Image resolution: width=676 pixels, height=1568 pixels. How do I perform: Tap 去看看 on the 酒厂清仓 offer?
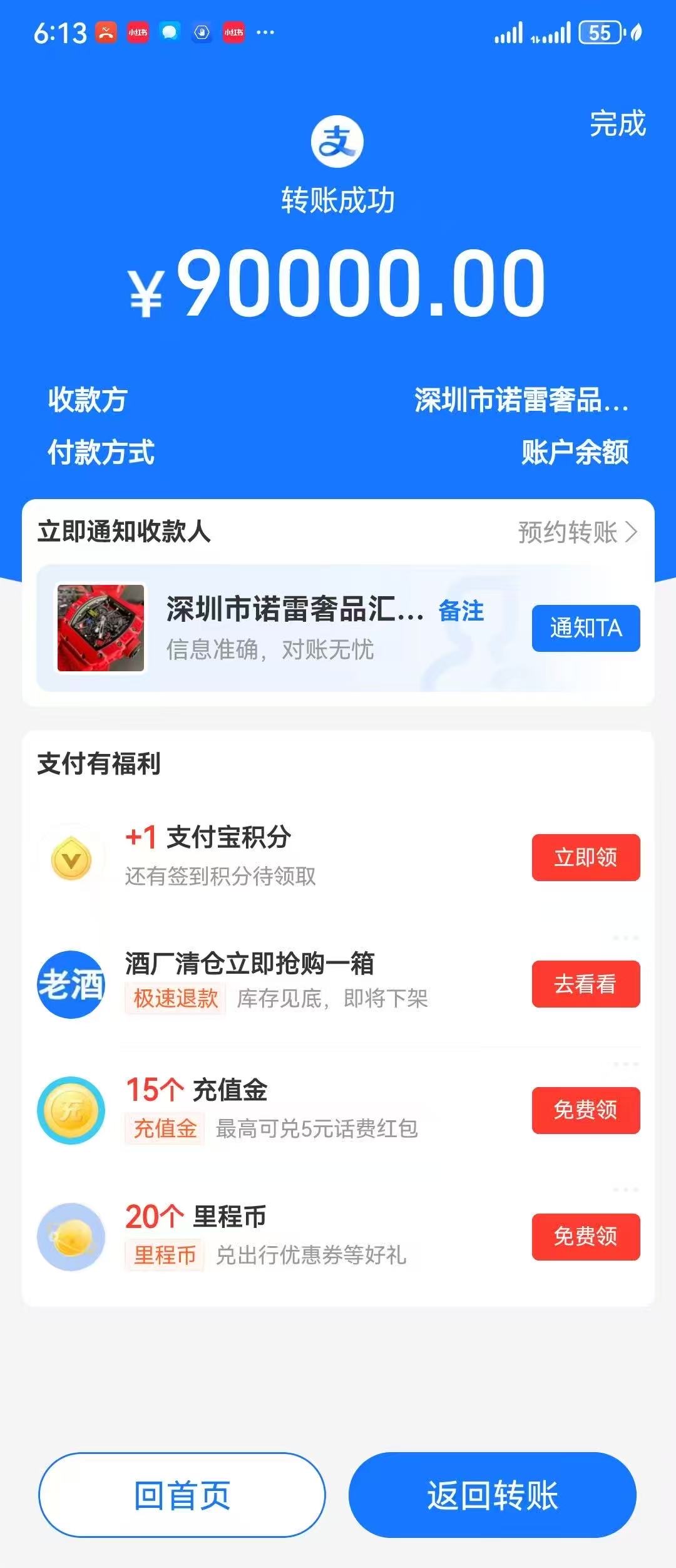coord(585,984)
